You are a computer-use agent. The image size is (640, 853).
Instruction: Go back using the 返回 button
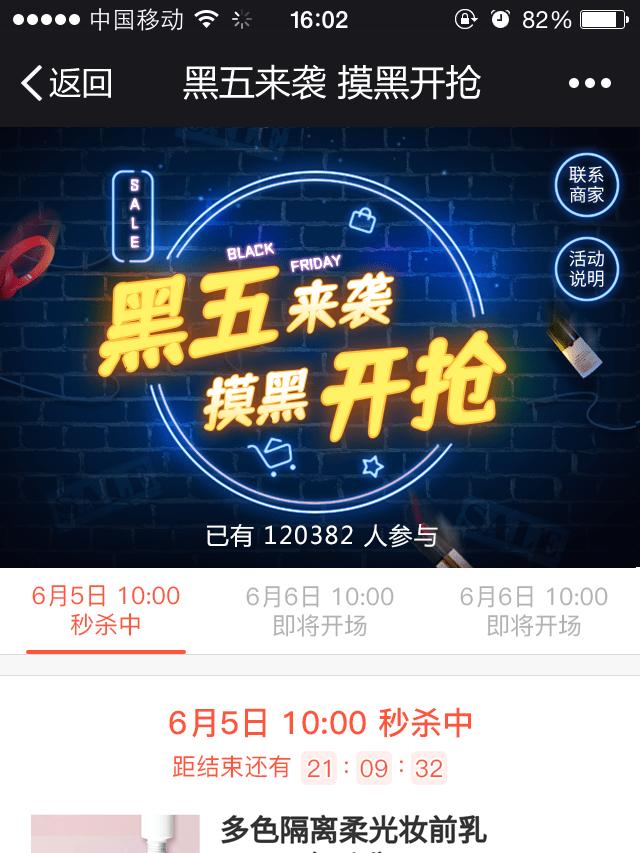(66, 83)
